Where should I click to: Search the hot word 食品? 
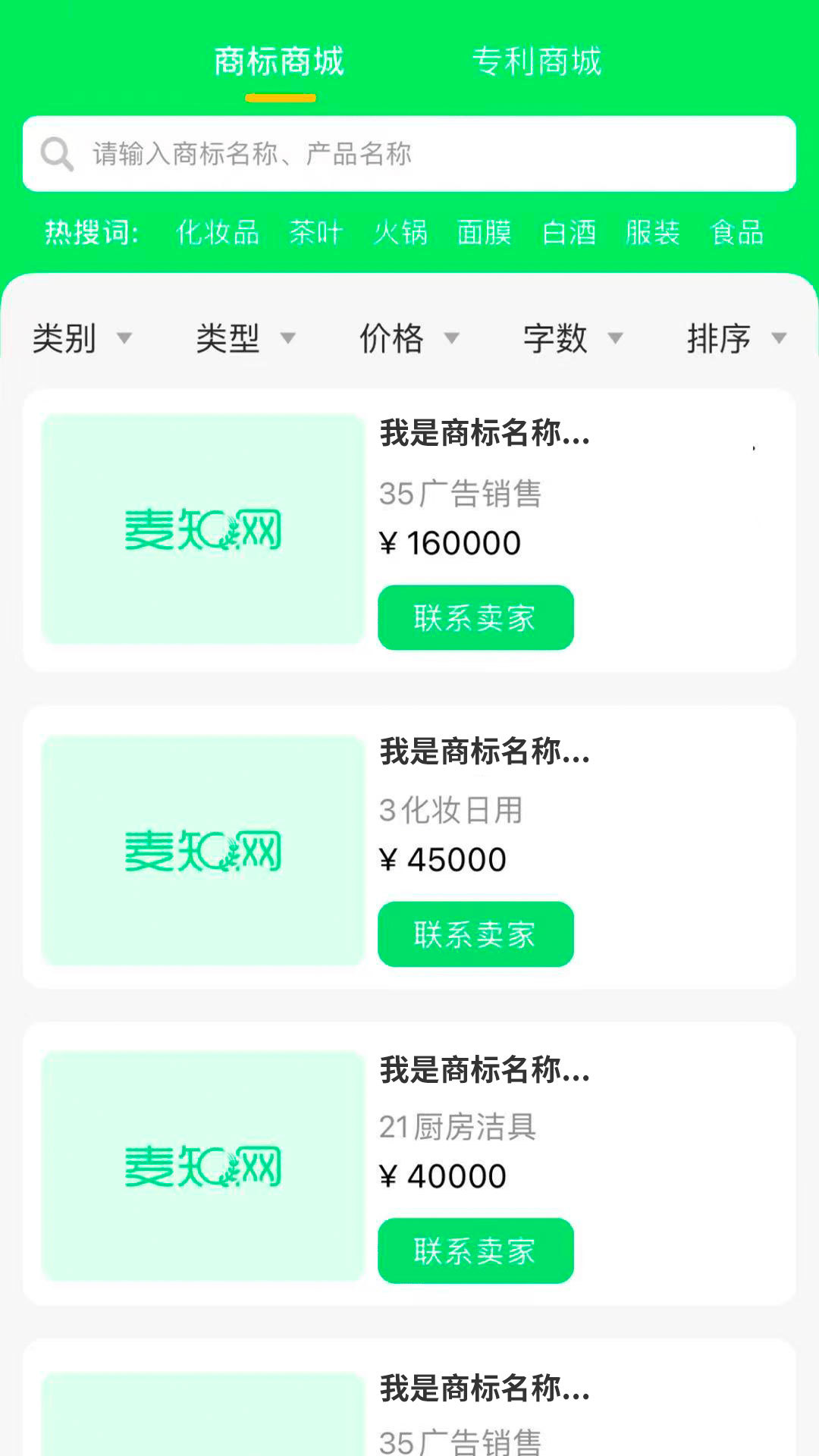point(737,232)
